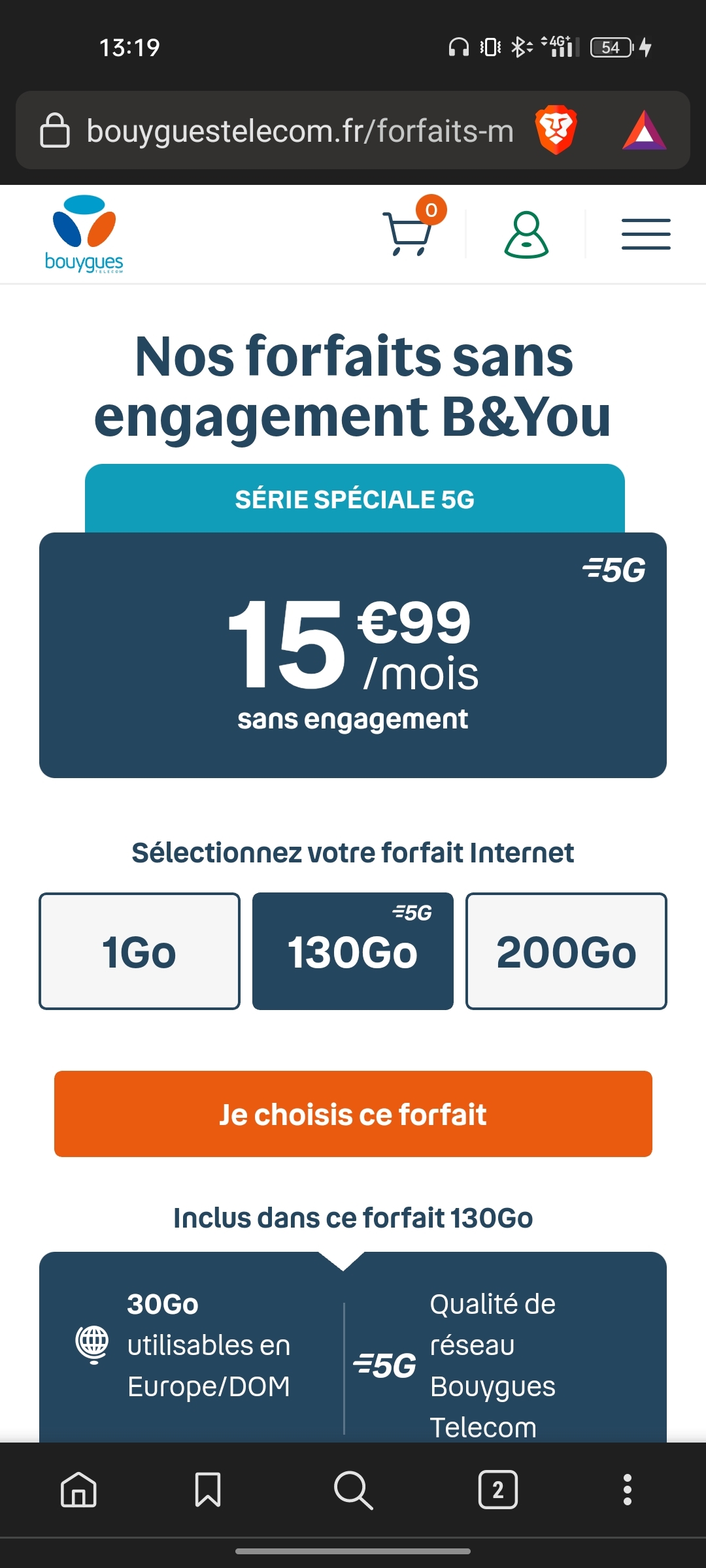
Task: Open the customer account icon
Action: click(526, 235)
